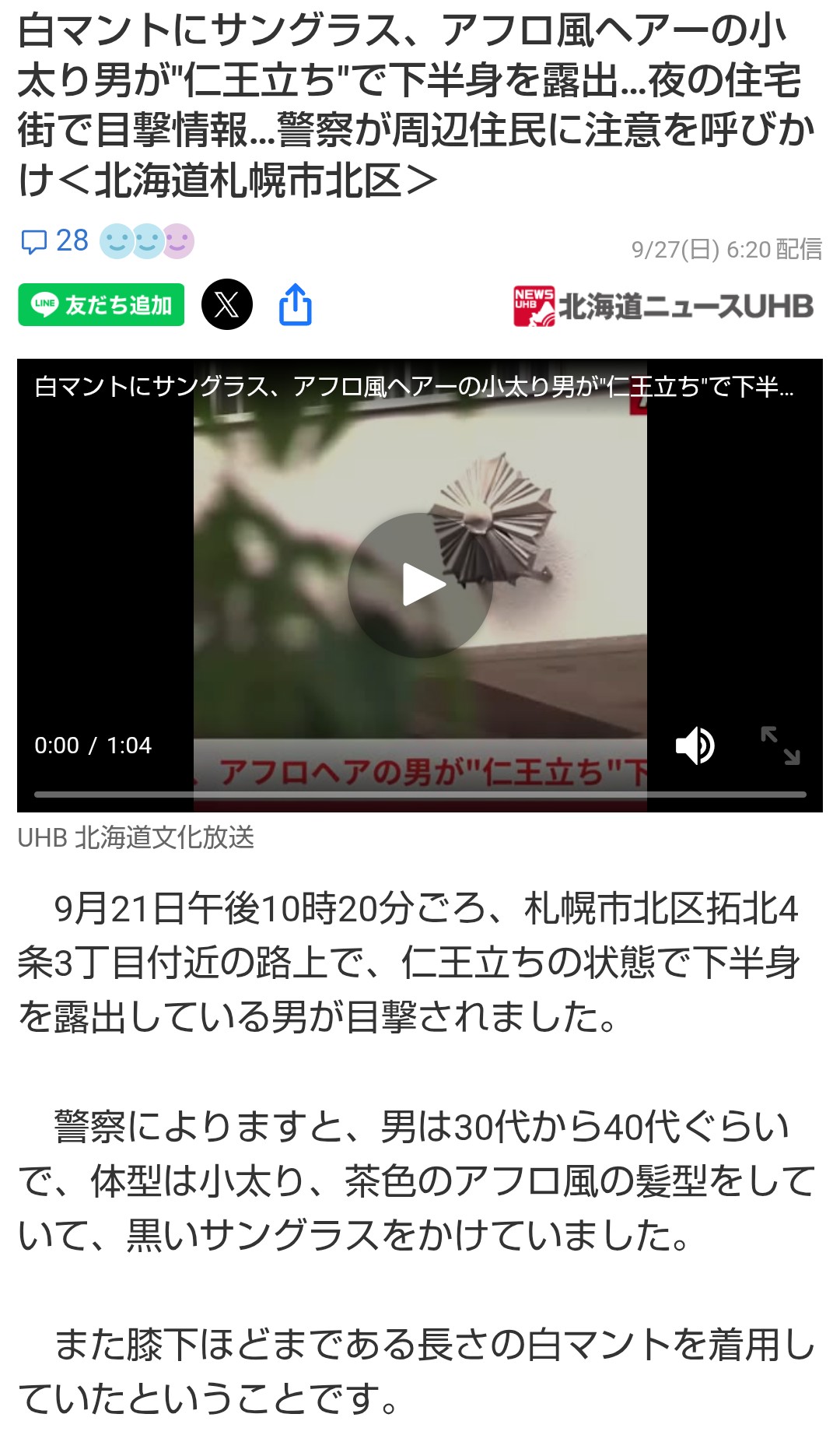Open the 28 comments

click(x=54, y=241)
